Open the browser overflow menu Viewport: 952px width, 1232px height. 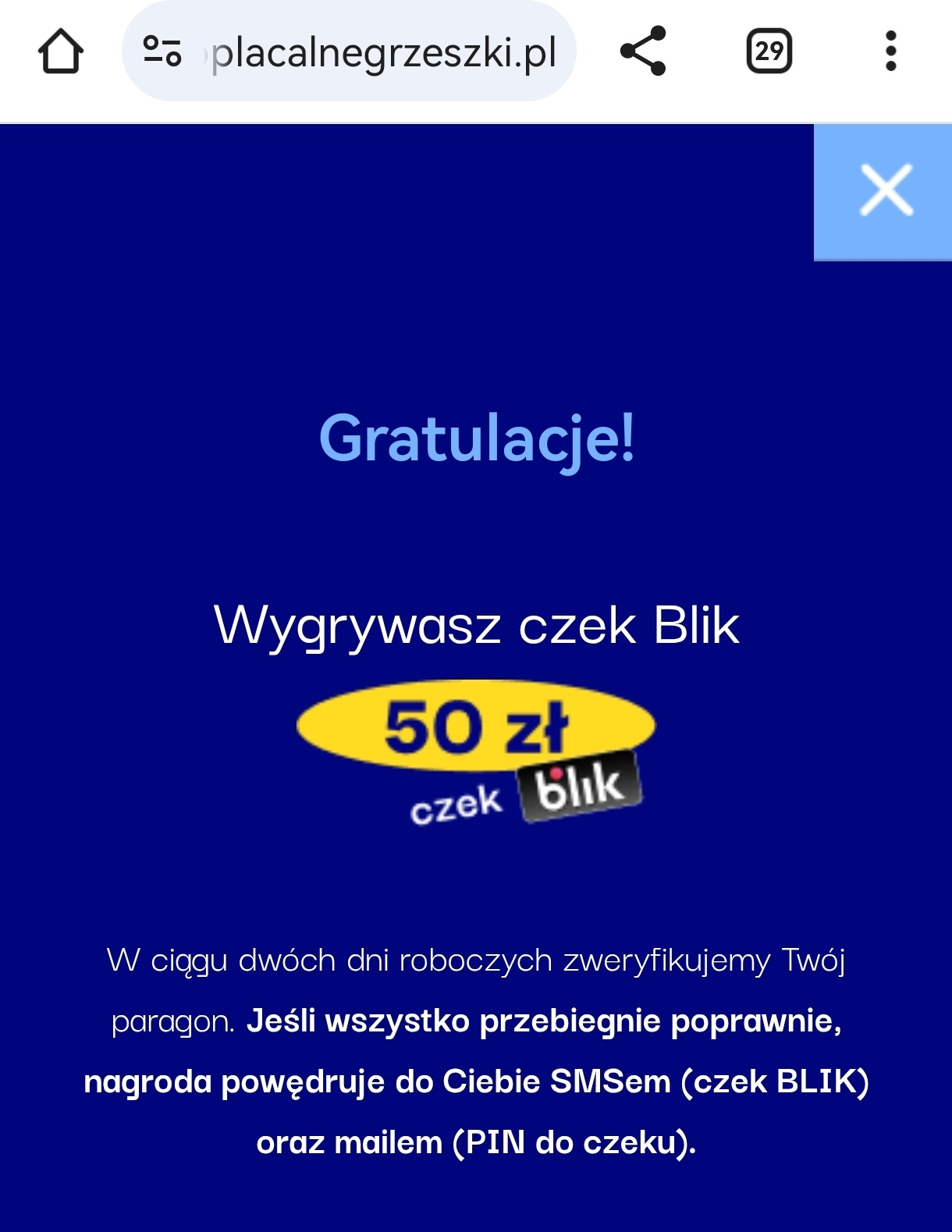point(890,51)
